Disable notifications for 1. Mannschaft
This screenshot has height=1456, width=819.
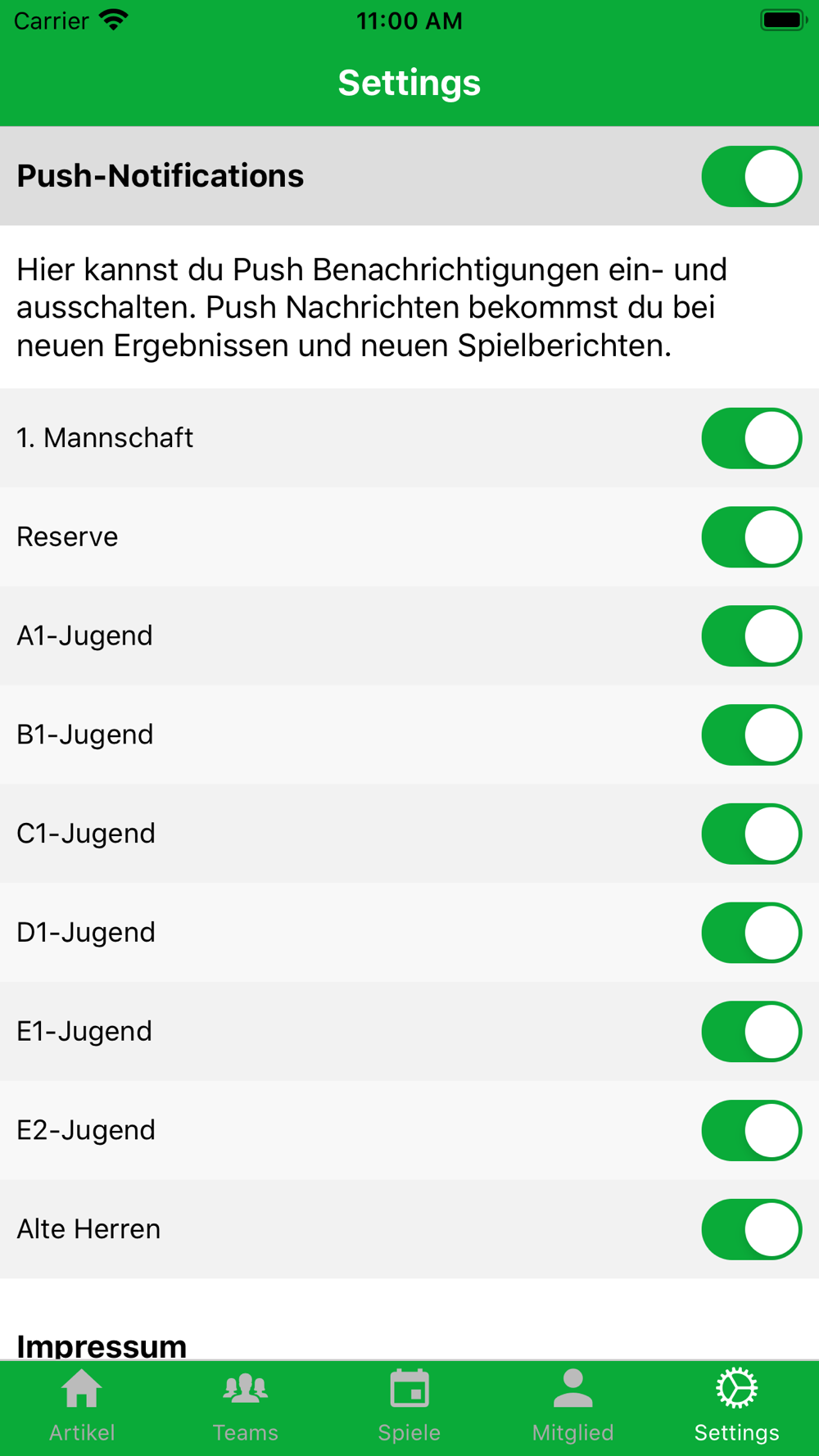[x=751, y=438]
